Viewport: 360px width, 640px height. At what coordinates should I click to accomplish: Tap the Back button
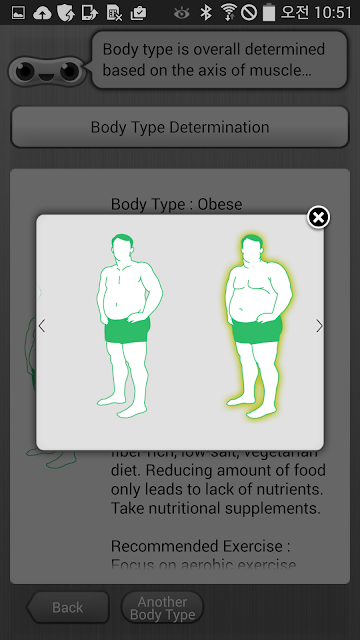[68, 607]
